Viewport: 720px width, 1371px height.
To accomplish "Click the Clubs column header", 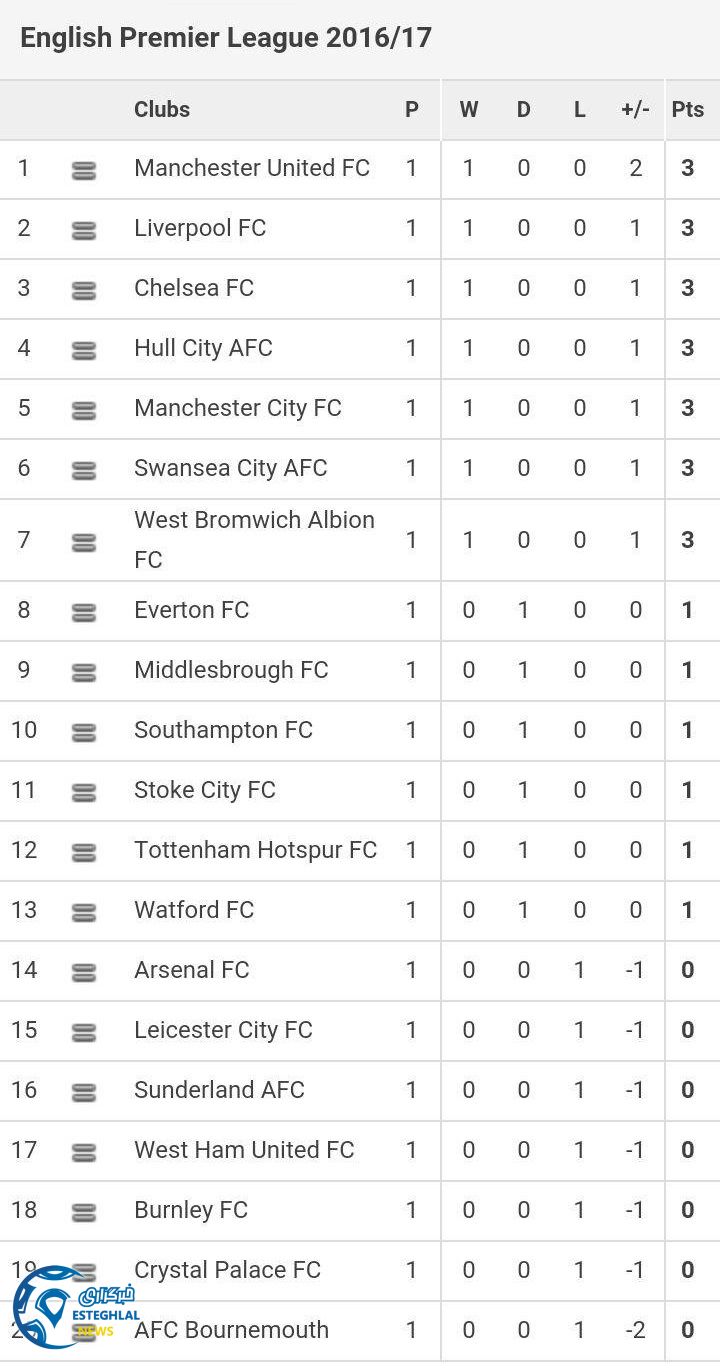I will pyautogui.click(x=162, y=110).
